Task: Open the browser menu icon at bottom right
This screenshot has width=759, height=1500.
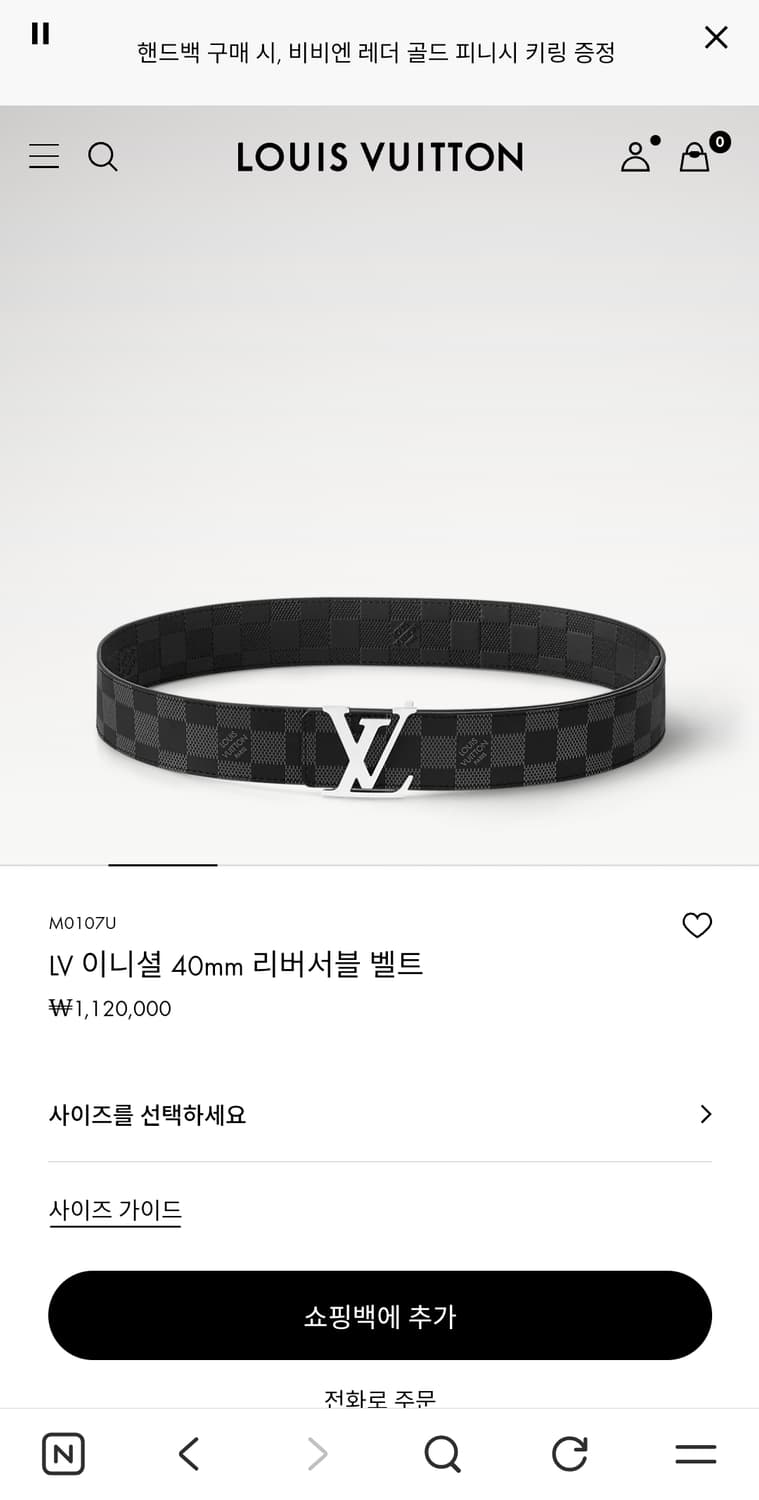Action: pyautogui.click(x=695, y=1453)
